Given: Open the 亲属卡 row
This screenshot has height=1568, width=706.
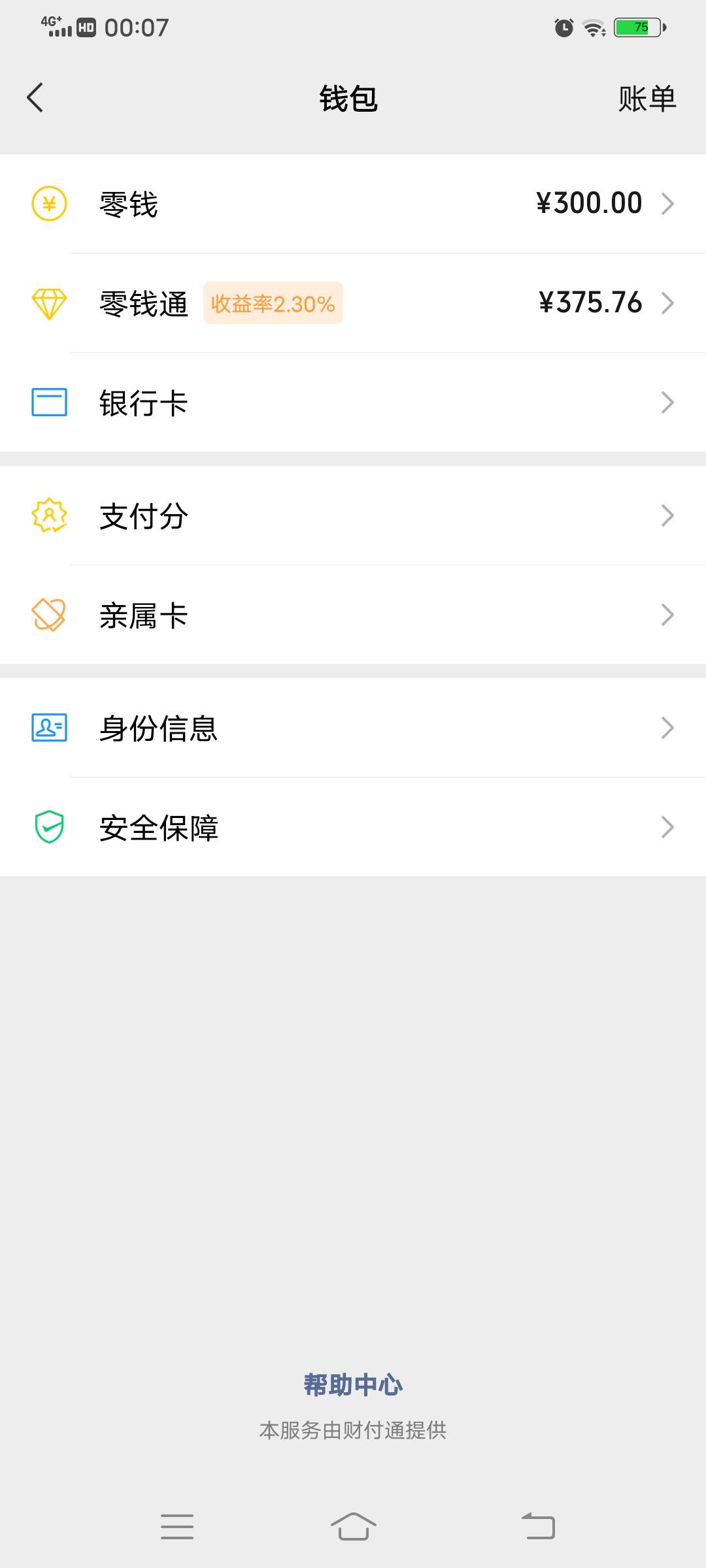Looking at the screenshot, I should click(353, 615).
